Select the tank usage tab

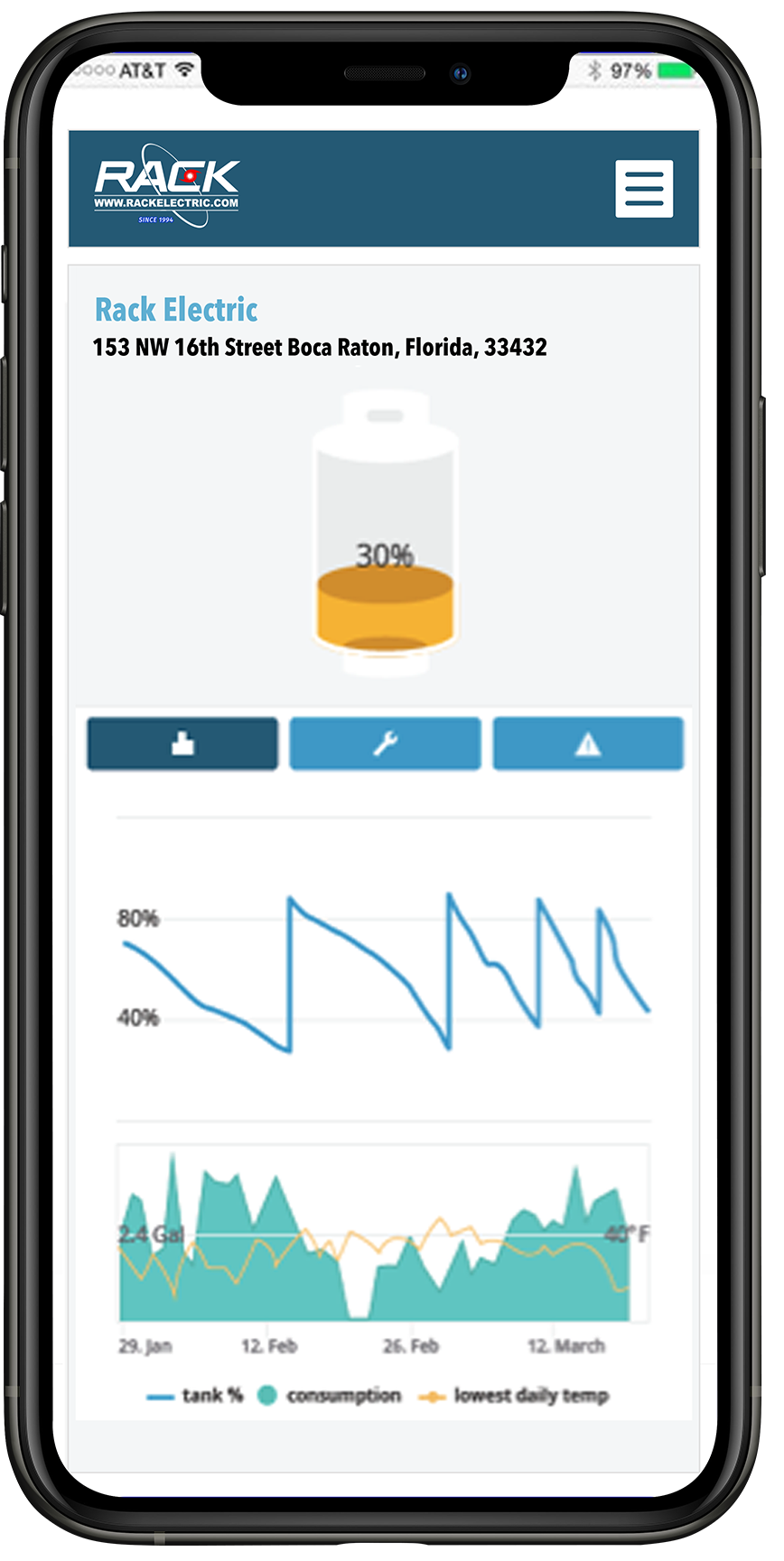[182, 744]
